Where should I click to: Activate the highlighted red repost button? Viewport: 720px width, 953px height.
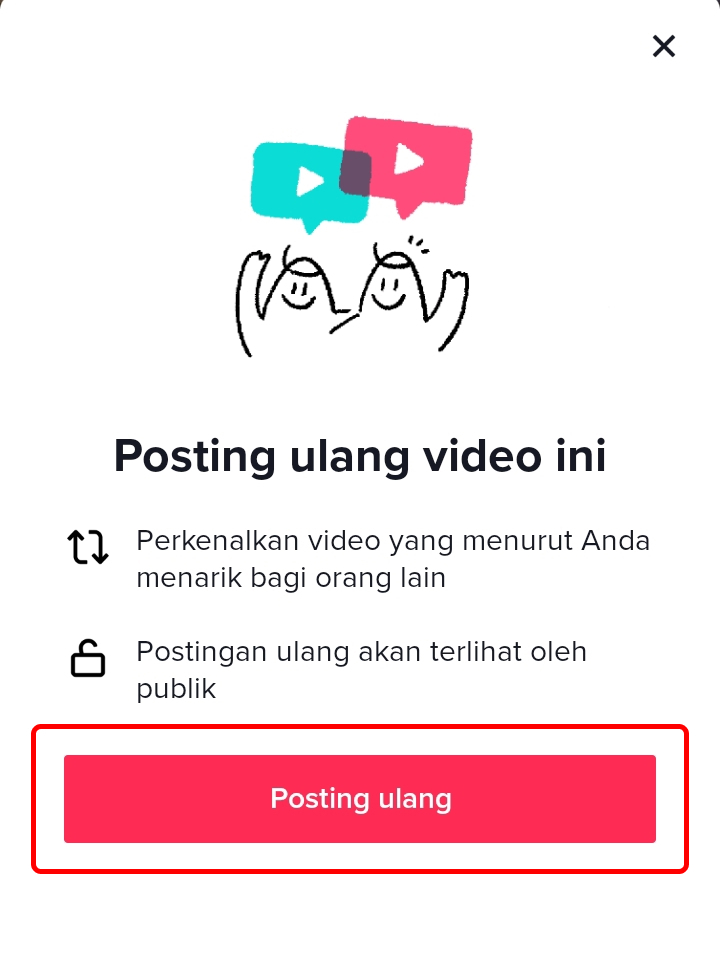[360, 798]
